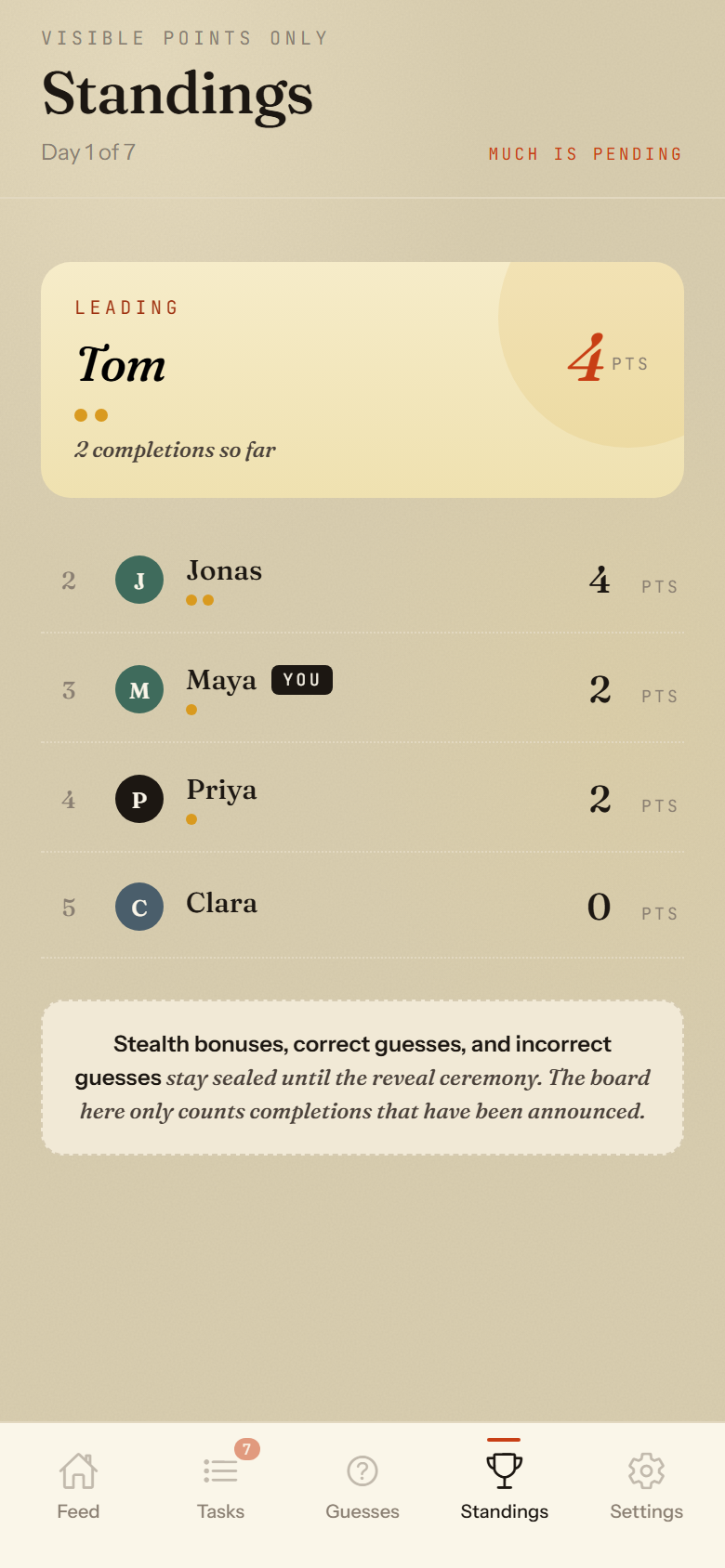
Task: Open the Tasks tab
Action: [x=220, y=1486]
